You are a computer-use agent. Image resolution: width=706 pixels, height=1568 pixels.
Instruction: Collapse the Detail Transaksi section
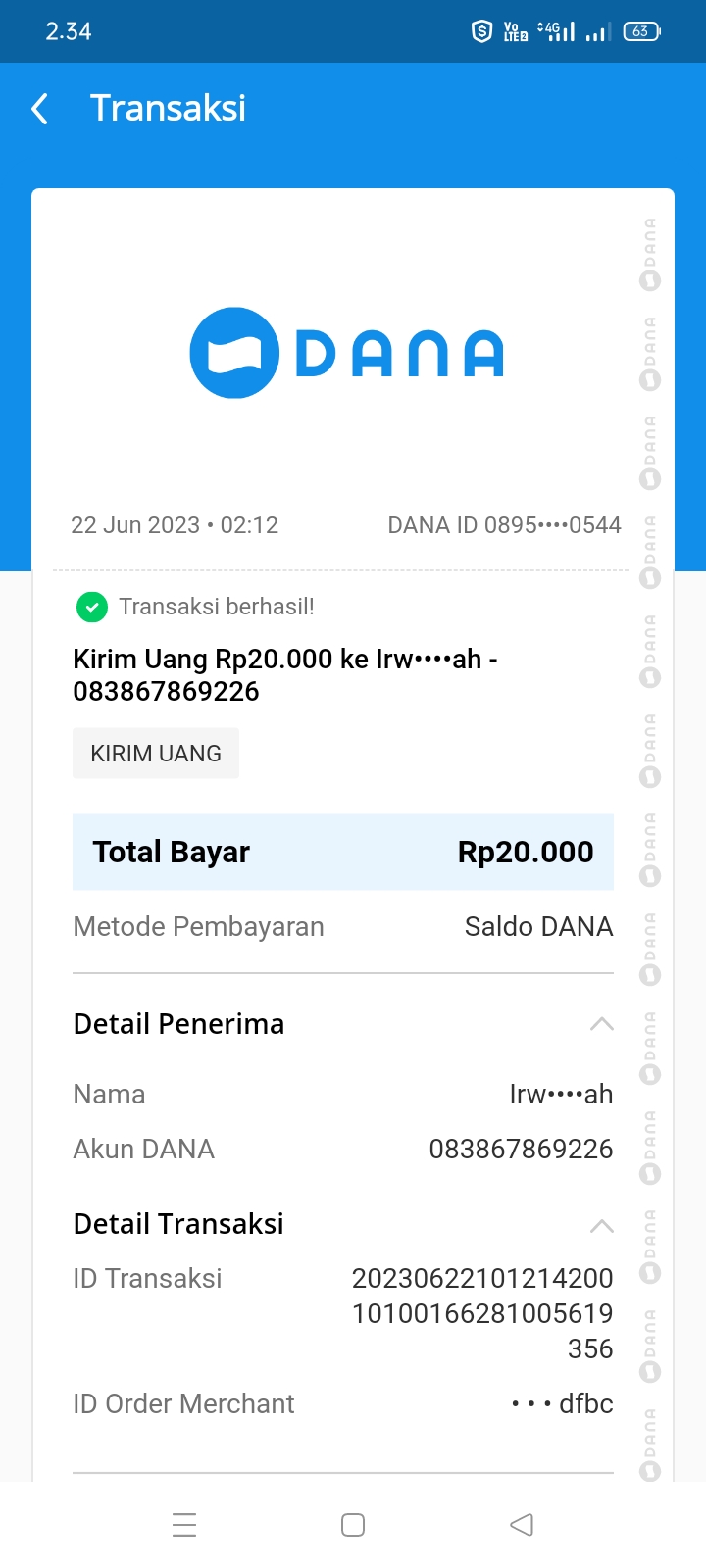point(601,1225)
